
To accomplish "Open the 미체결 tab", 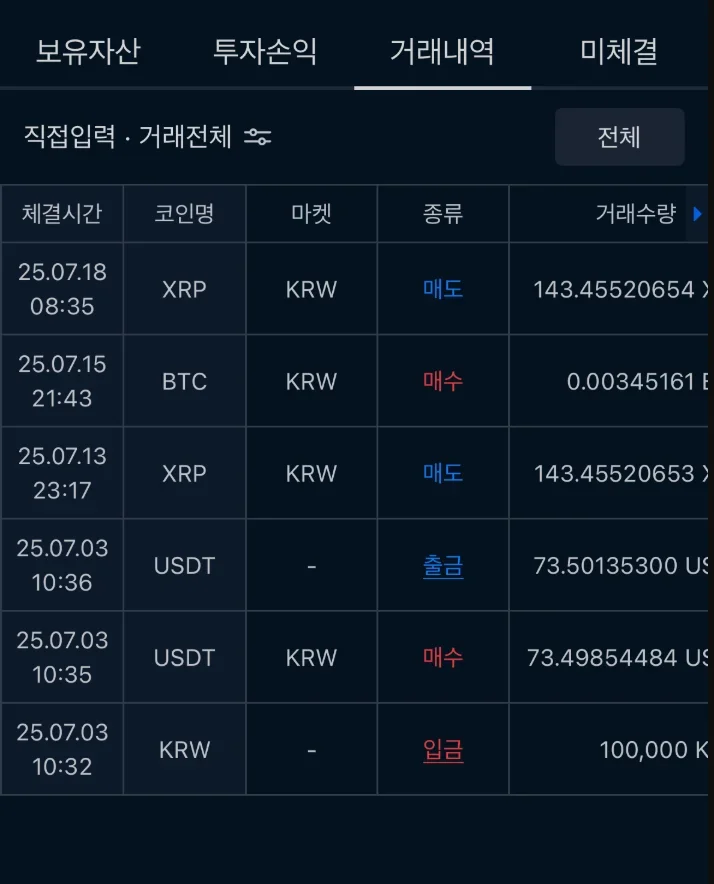I will coord(619,51).
